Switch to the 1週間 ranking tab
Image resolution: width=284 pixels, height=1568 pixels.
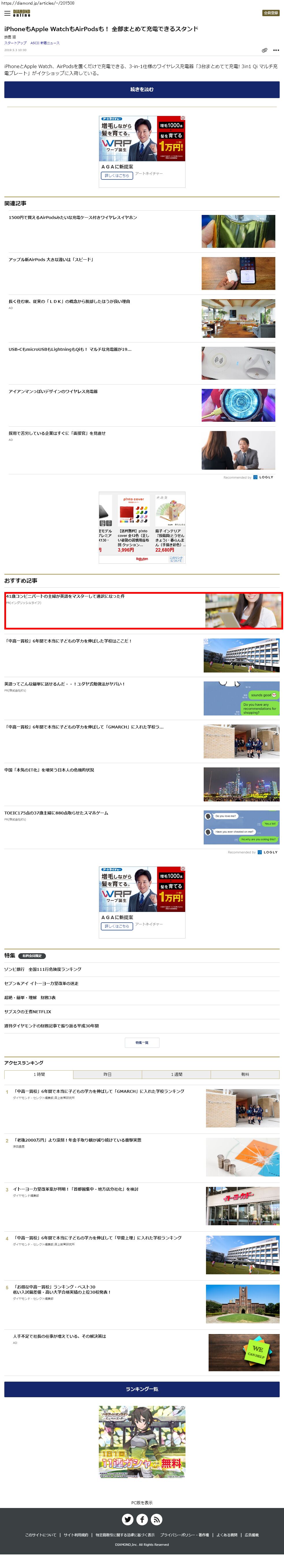(176, 1074)
